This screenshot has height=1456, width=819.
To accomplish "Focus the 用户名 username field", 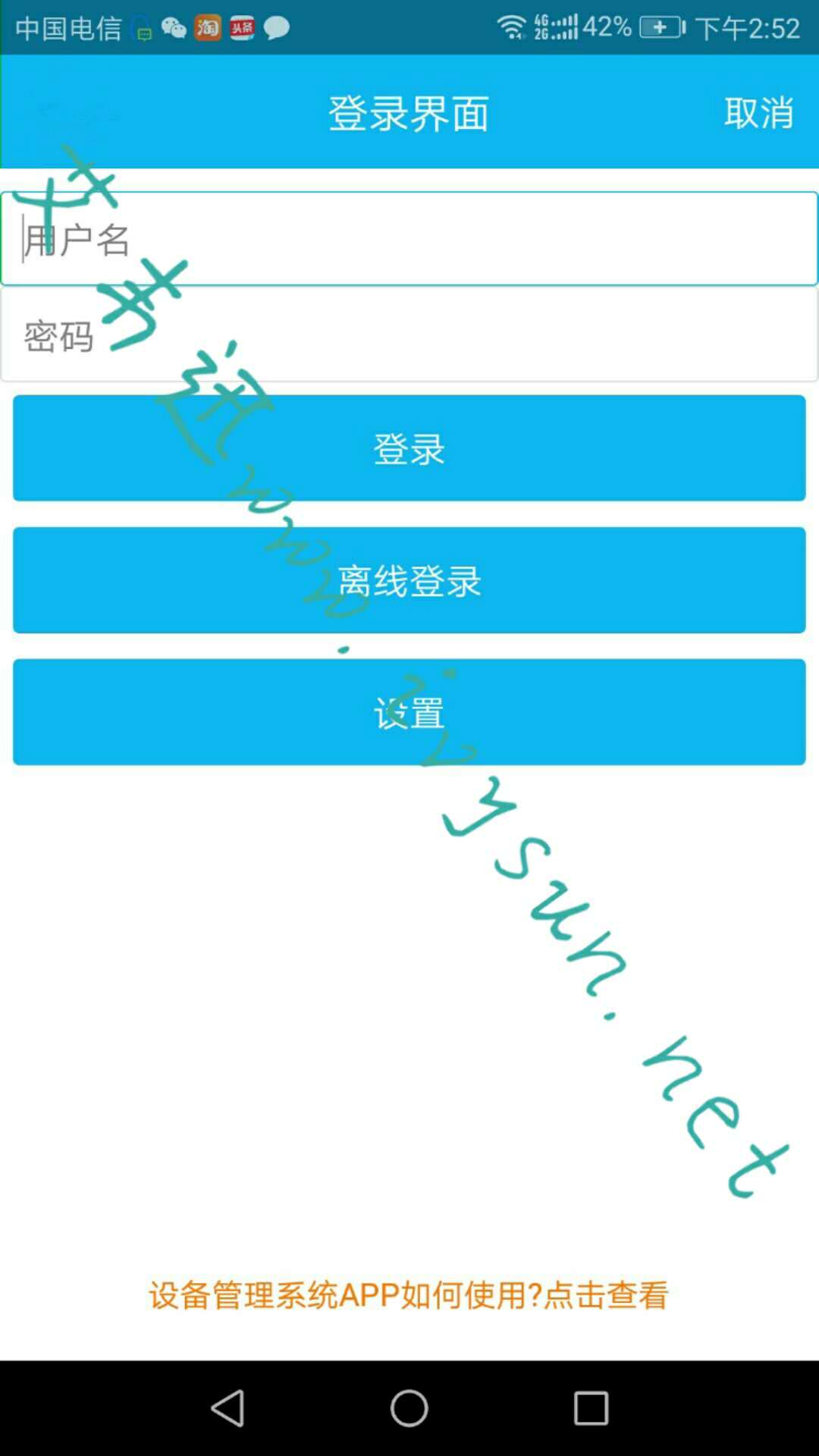I will 409,239.
